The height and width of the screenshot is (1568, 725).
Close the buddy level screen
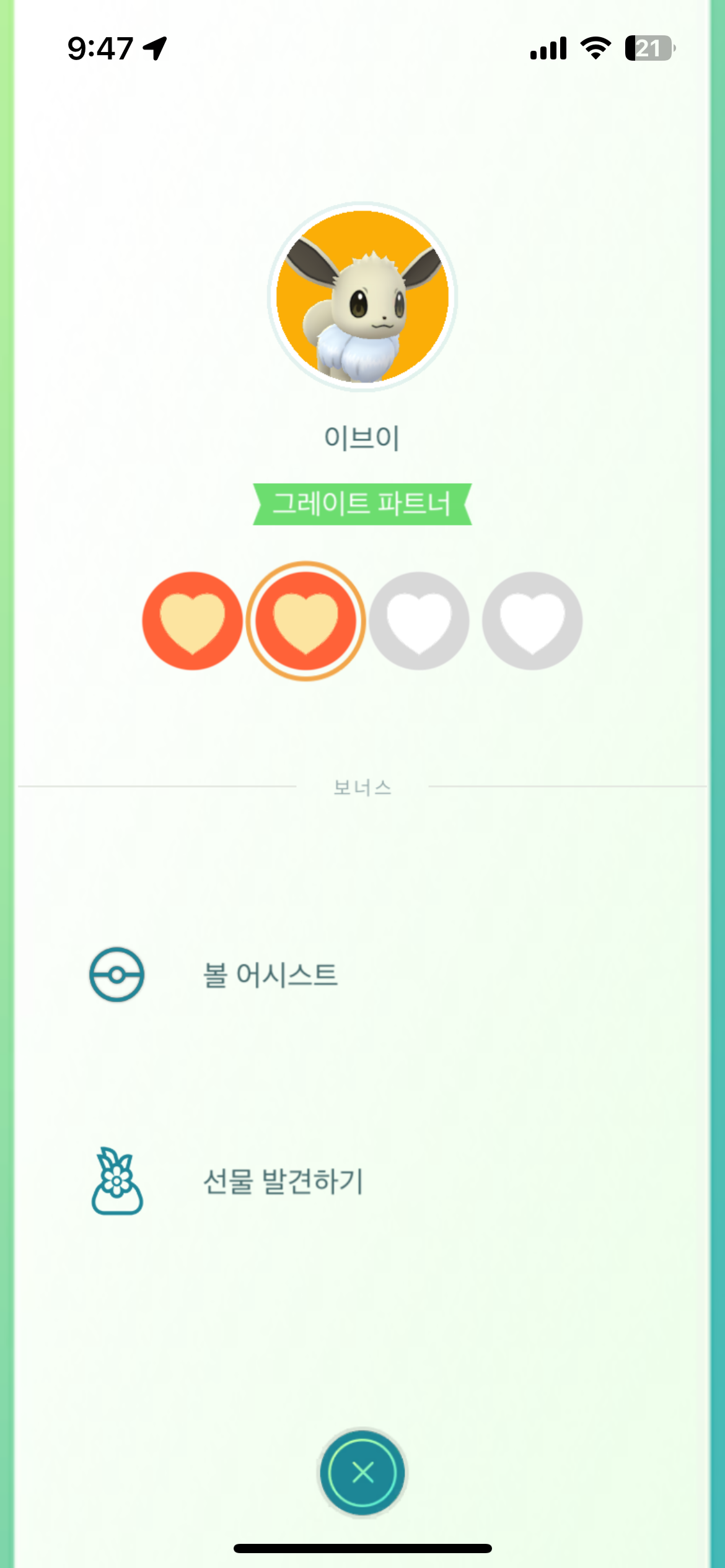pyautogui.click(x=362, y=1472)
